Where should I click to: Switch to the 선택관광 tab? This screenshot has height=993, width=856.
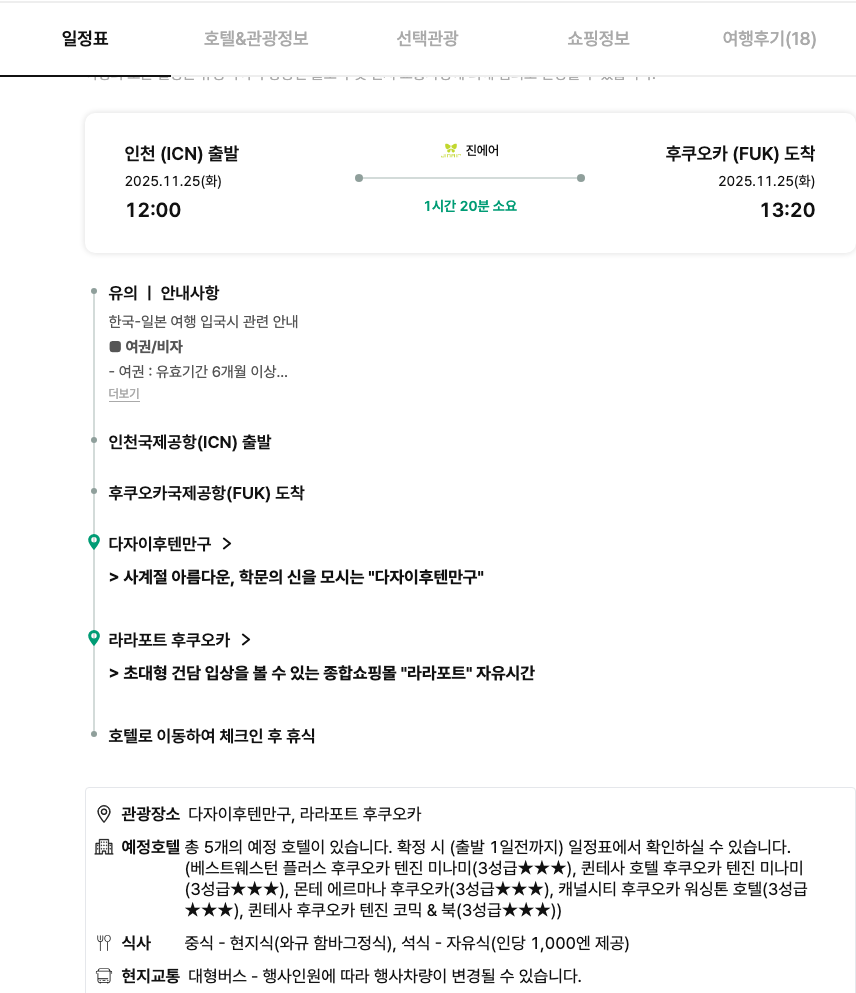(427, 39)
